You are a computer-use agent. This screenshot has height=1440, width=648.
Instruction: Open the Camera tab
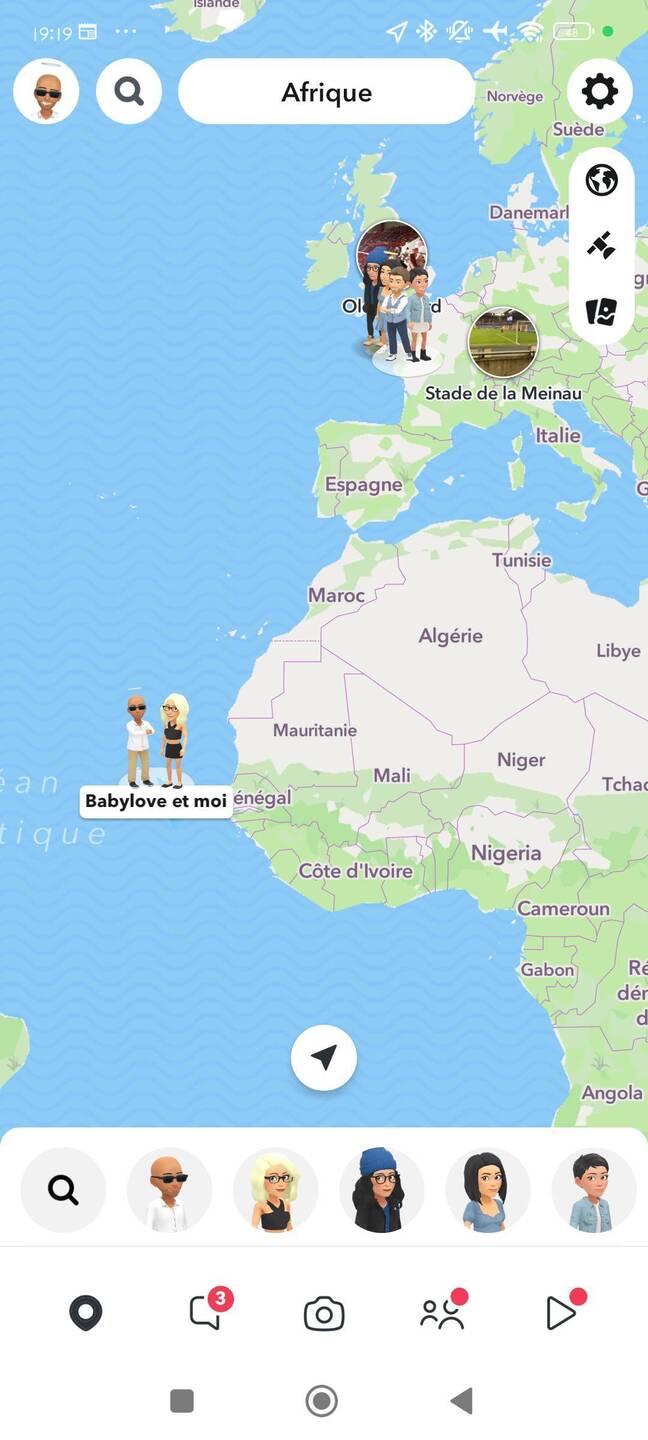[324, 1313]
